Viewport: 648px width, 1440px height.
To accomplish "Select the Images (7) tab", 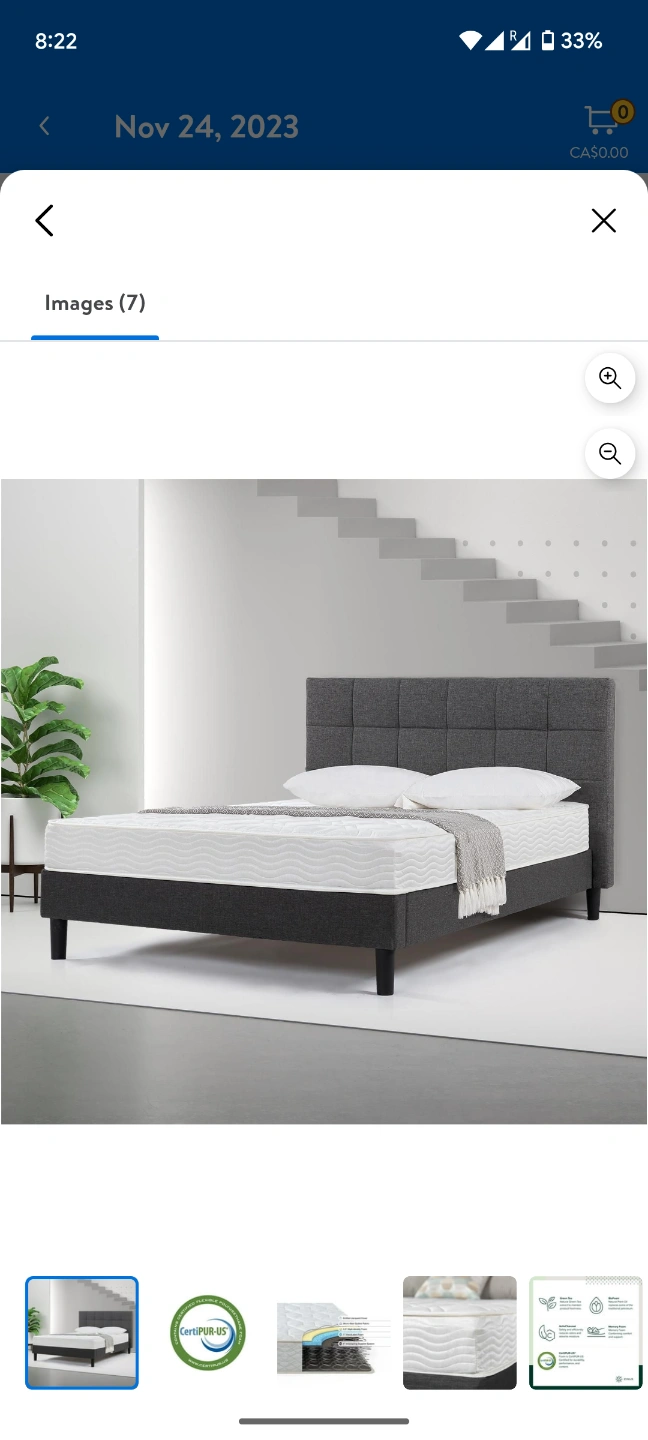I will pyautogui.click(x=95, y=303).
